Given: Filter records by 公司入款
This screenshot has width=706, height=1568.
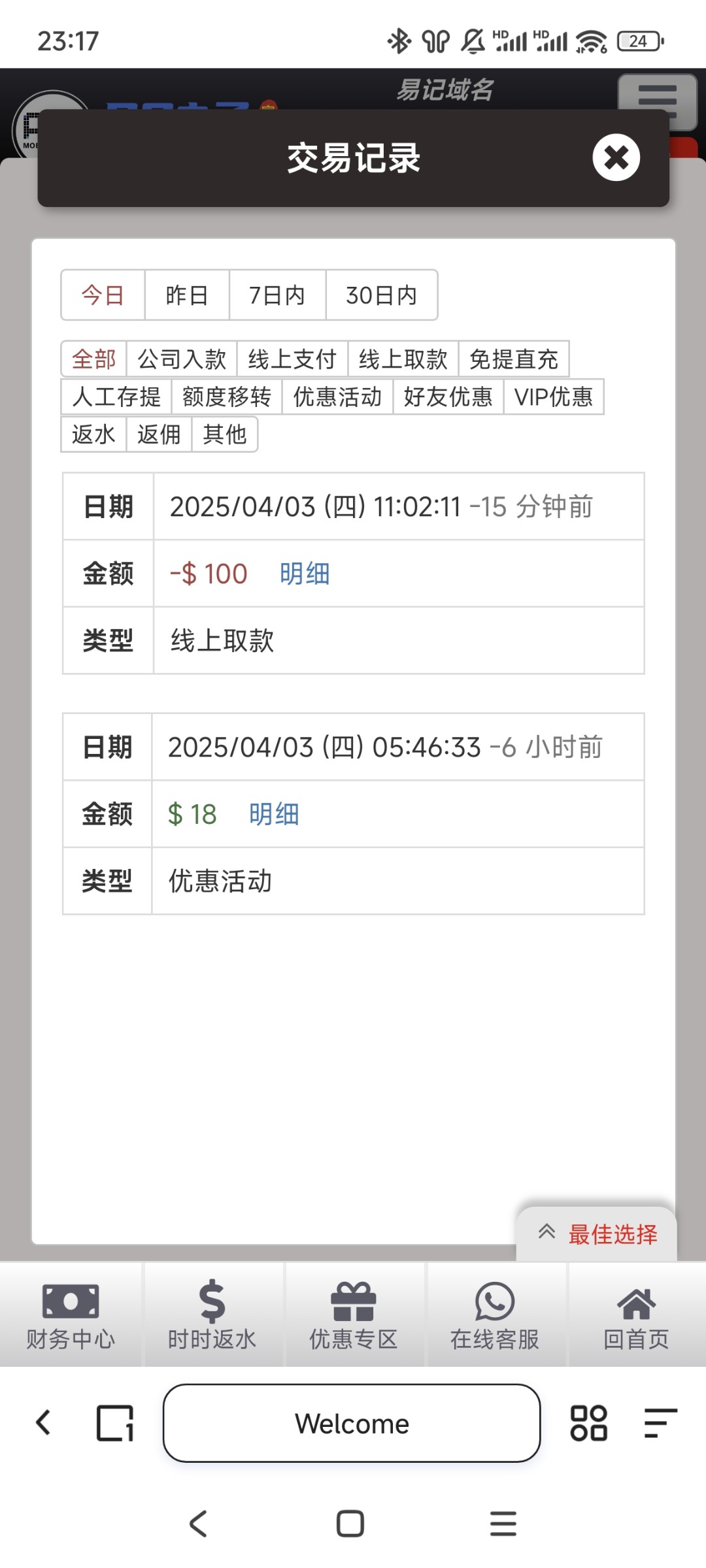Looking at the screenshot, I should pos(182,359).
